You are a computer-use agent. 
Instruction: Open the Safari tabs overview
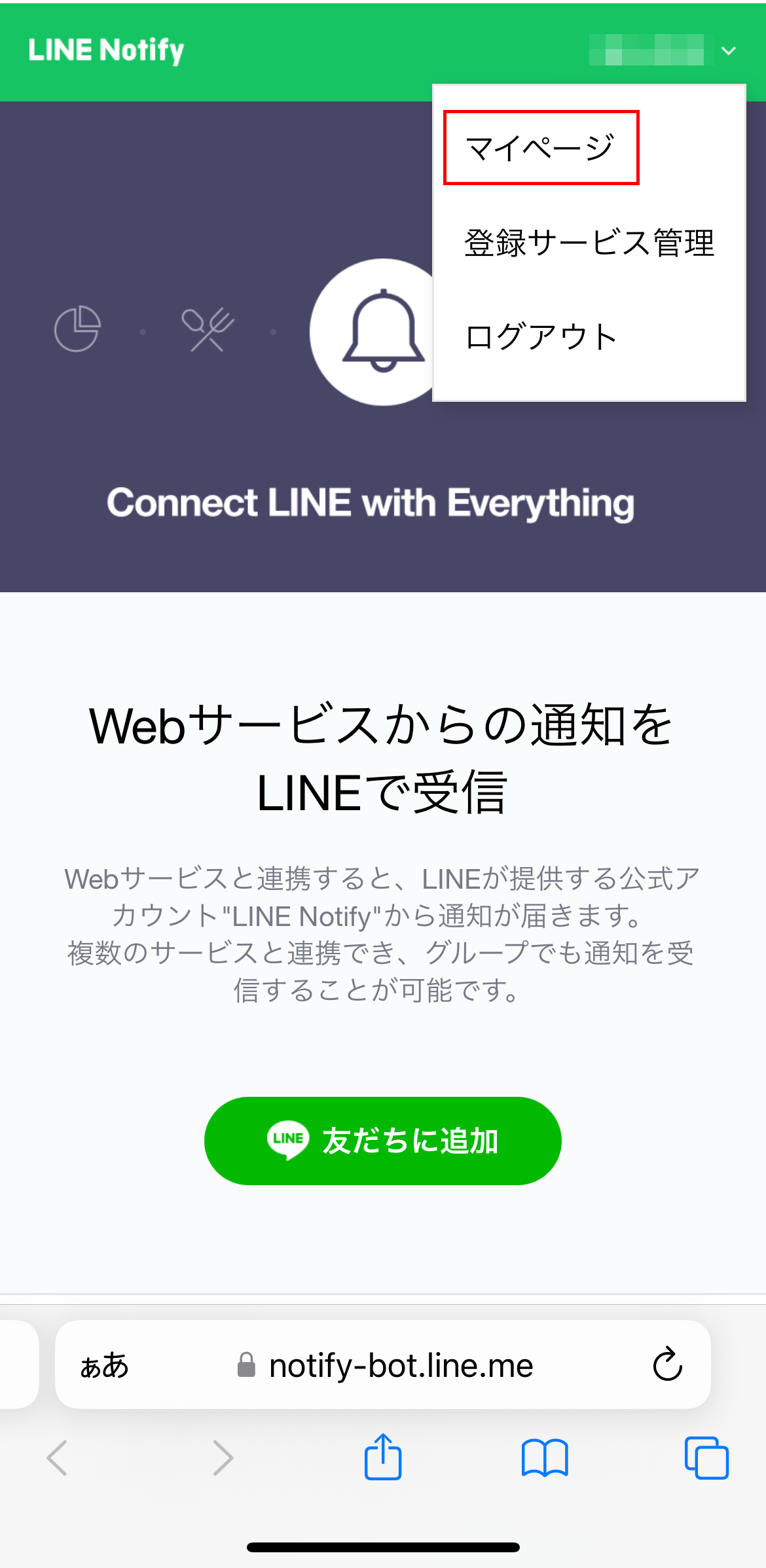click(706, 1458)
